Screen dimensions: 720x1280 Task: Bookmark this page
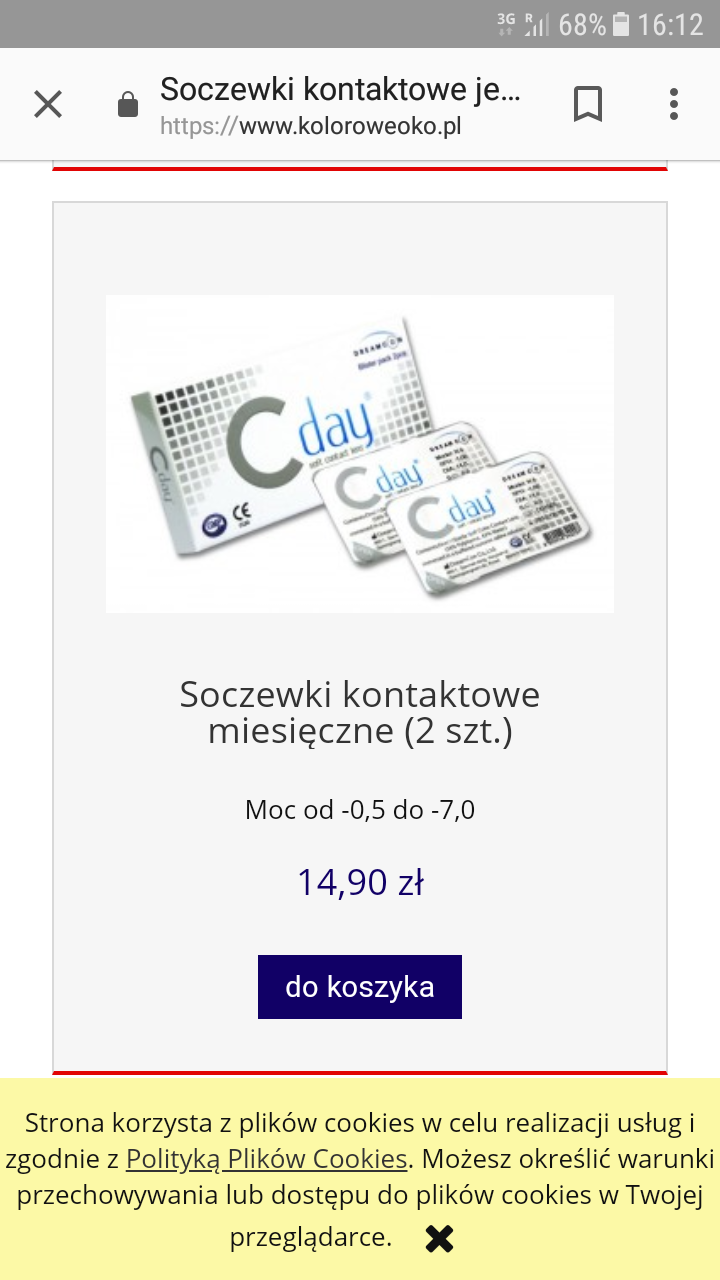coord(588,104)
